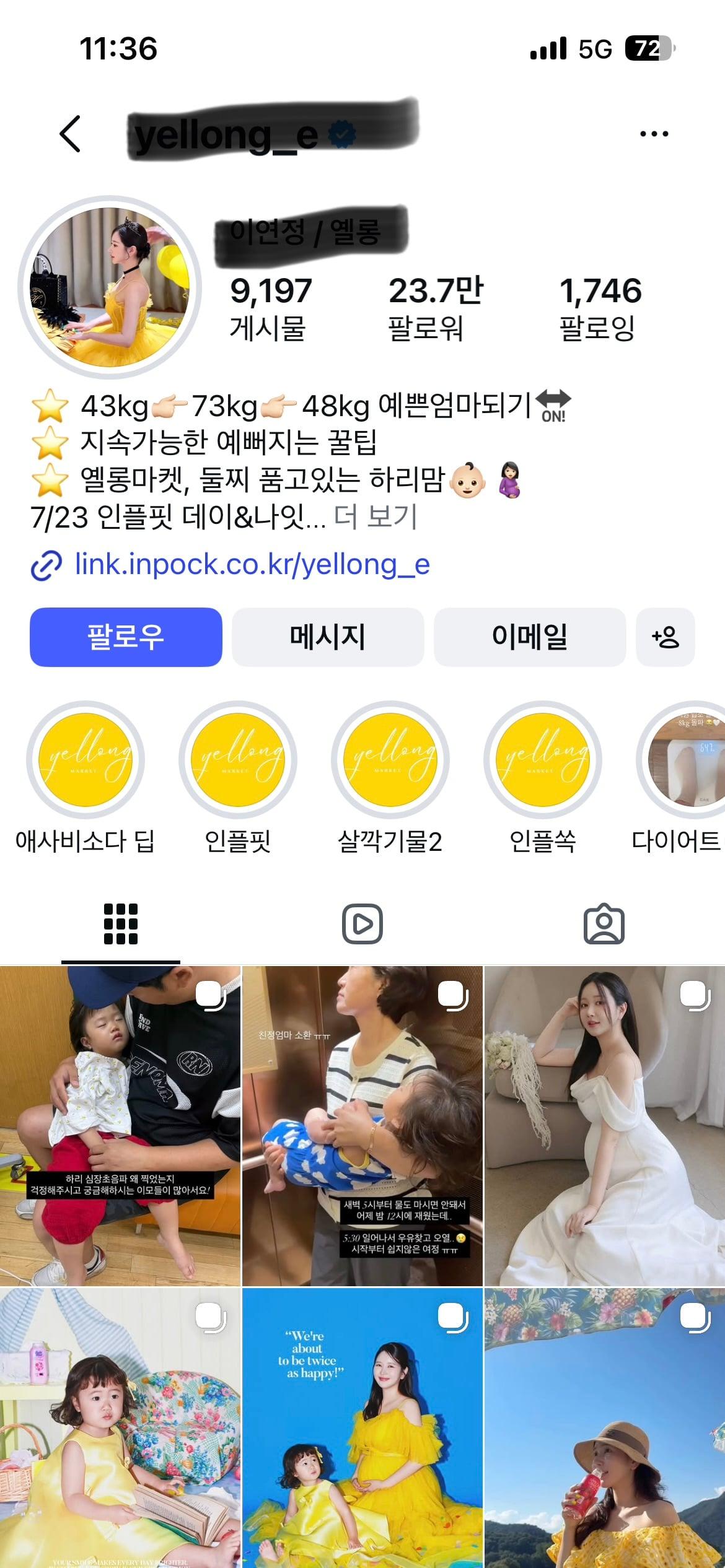Switch to the Reels tab
The height and width of the screenshot is (1568, 725).
362,924
